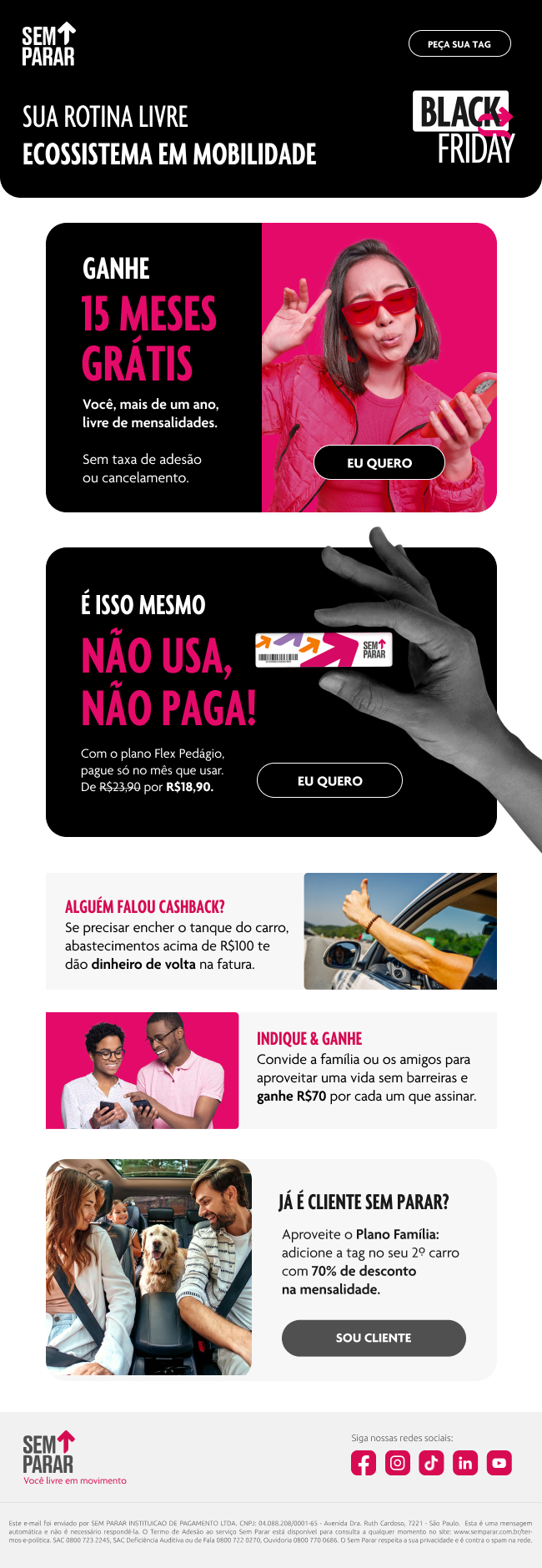
Task: Open Sem Parar's TikTok profile
Action: click(431, 1463)
